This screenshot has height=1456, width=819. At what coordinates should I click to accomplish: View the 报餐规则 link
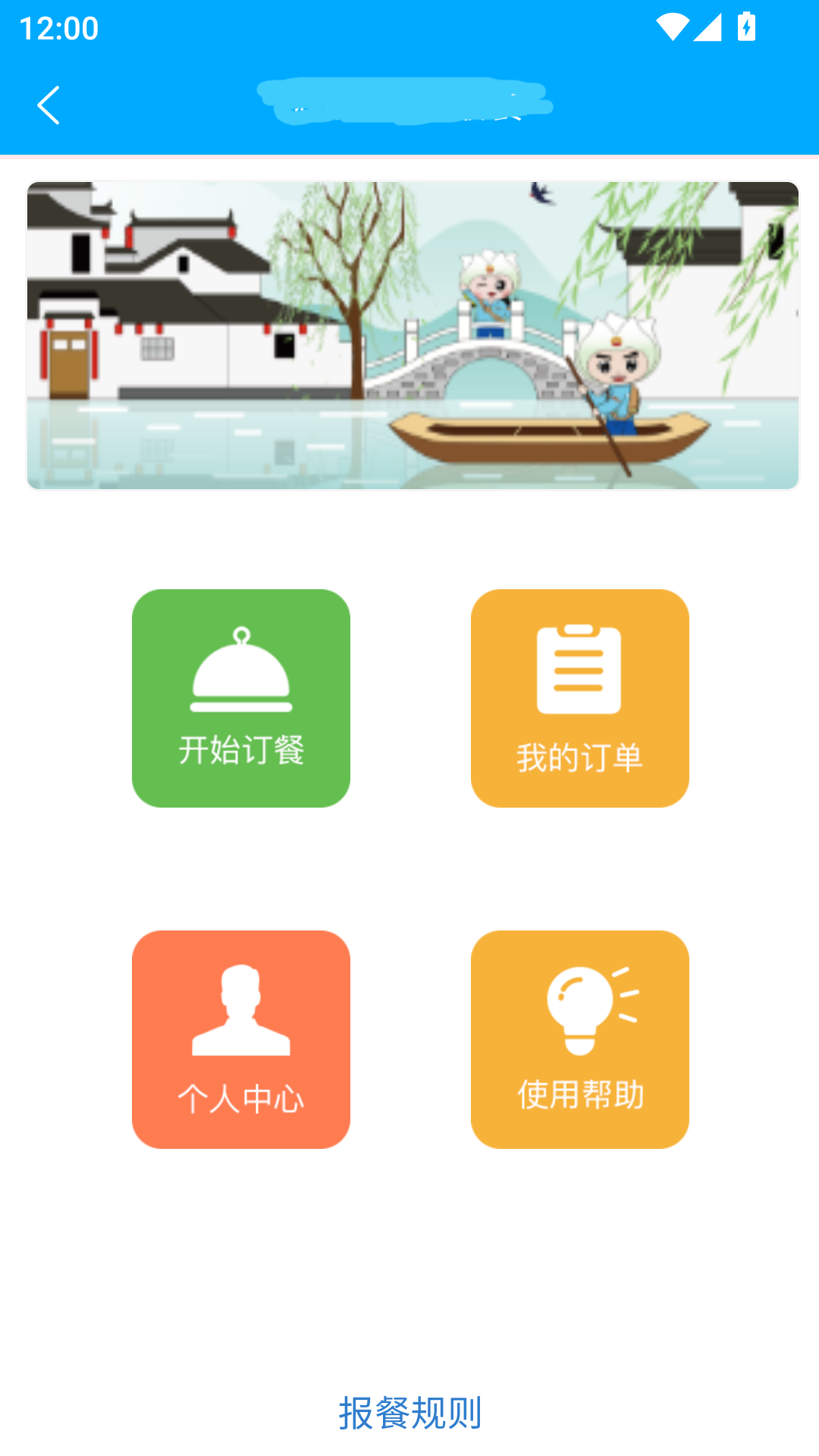pos(409,1413)
